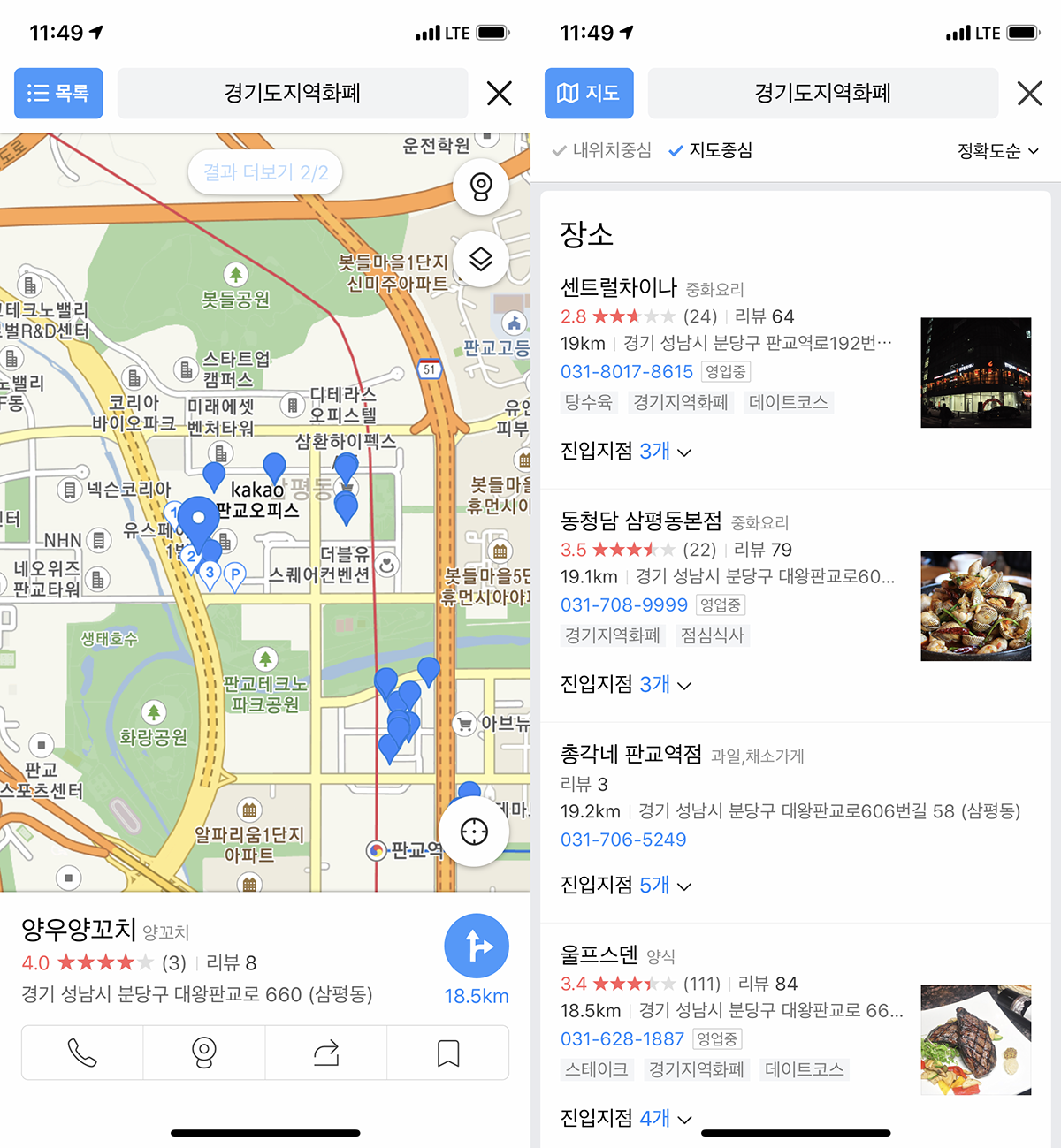Switch to map view with 지도 button

[x=589, y=93]
